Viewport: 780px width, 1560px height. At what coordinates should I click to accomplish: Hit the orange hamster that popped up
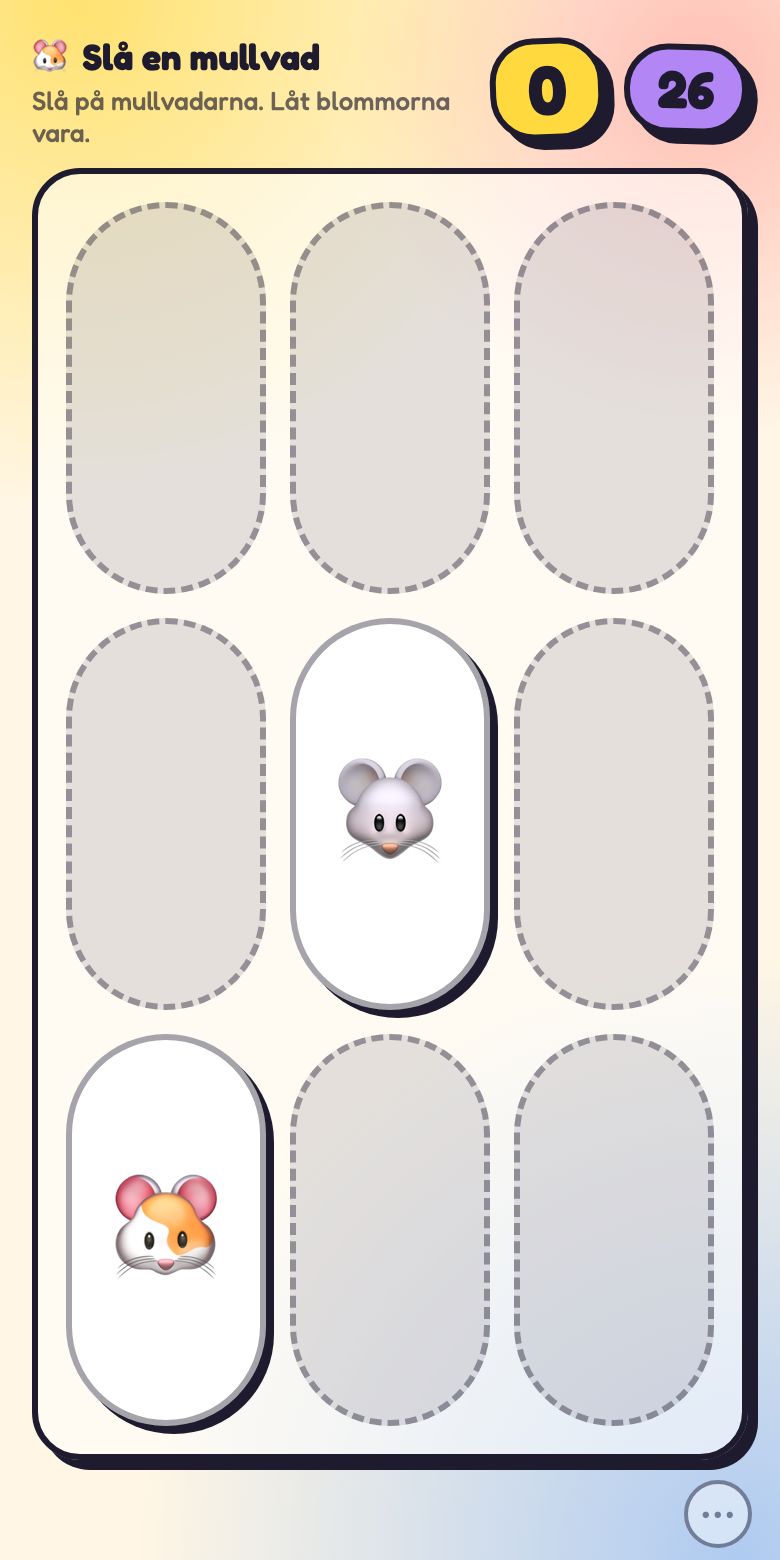(x=166, y=1229)
